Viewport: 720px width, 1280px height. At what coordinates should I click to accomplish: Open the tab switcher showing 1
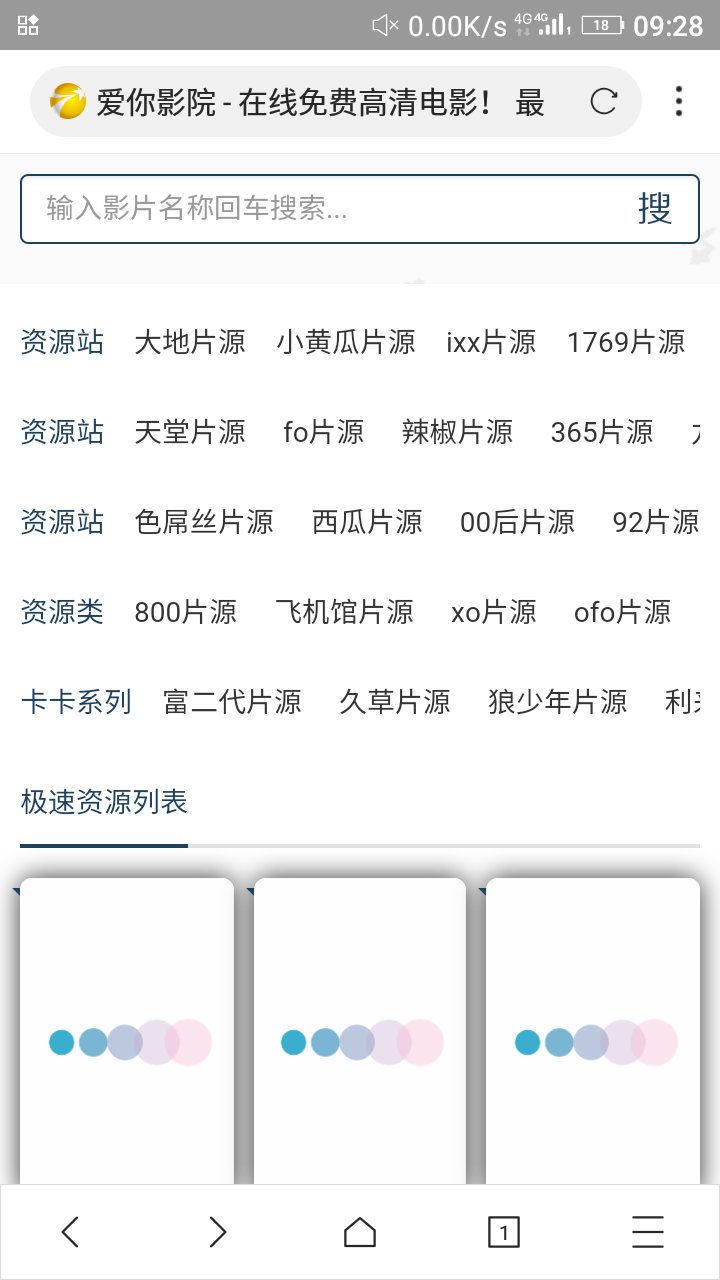click(503, 1232)
